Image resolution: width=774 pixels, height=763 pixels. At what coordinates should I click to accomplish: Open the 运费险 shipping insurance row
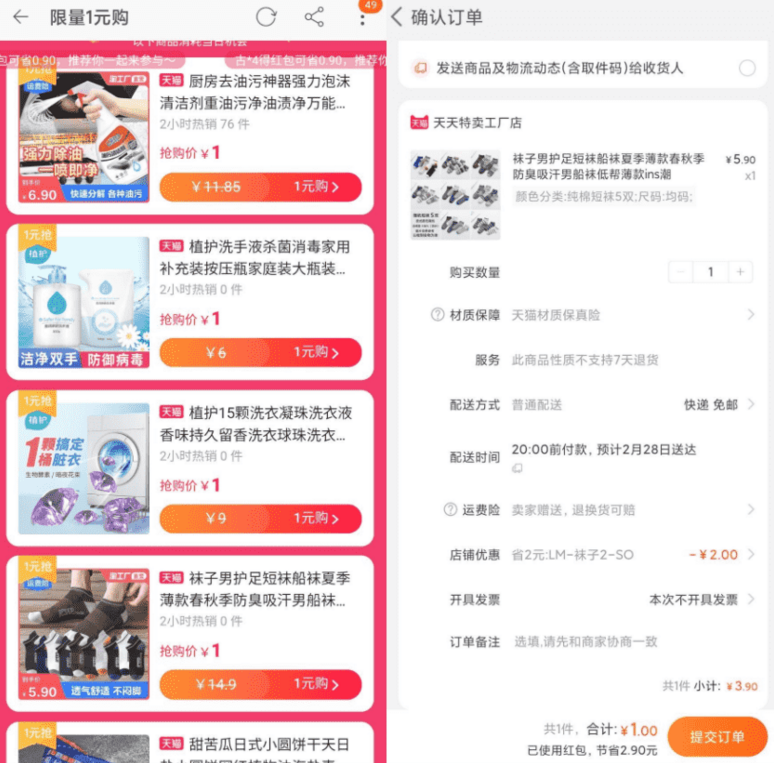600,510
